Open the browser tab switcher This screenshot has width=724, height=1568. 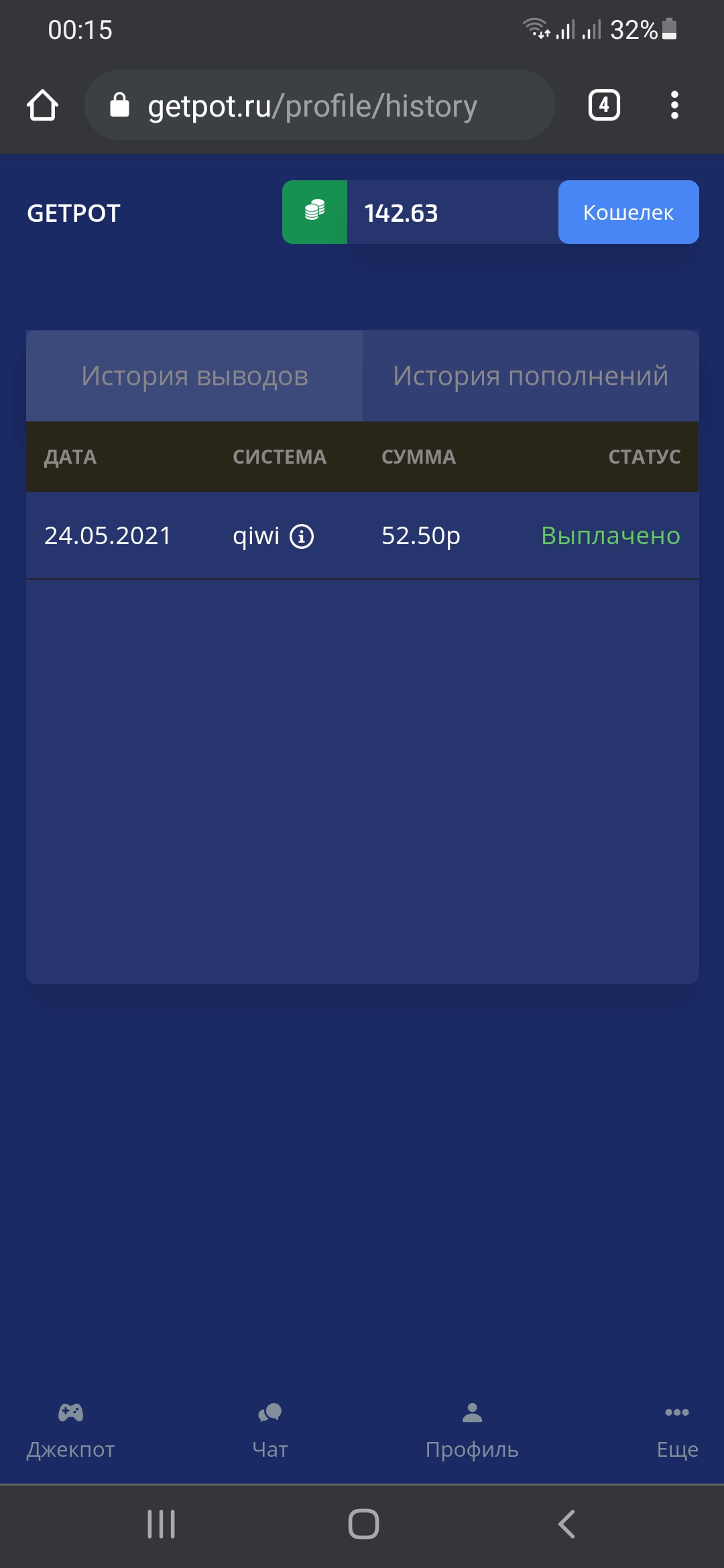click(604, 105)
